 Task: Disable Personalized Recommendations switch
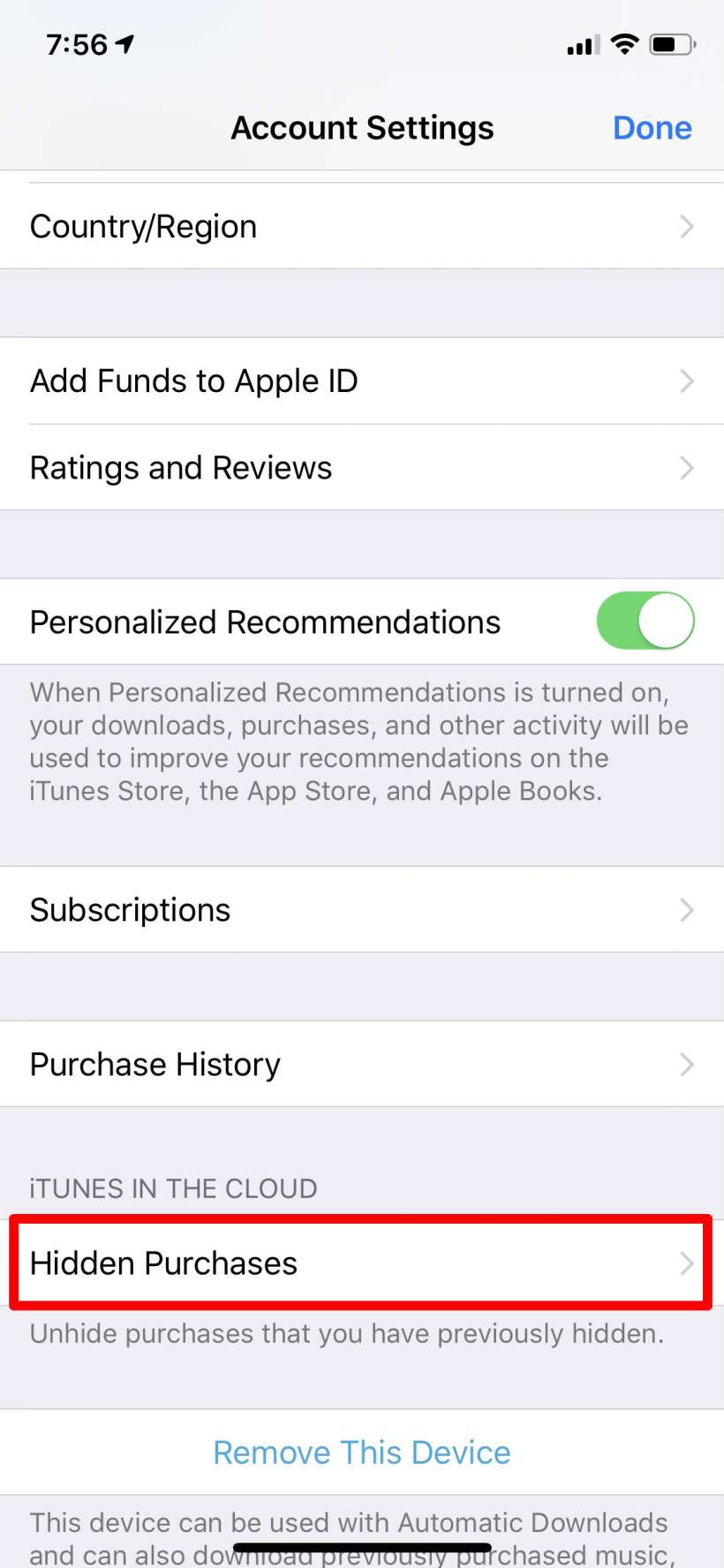tap(645, 622)
